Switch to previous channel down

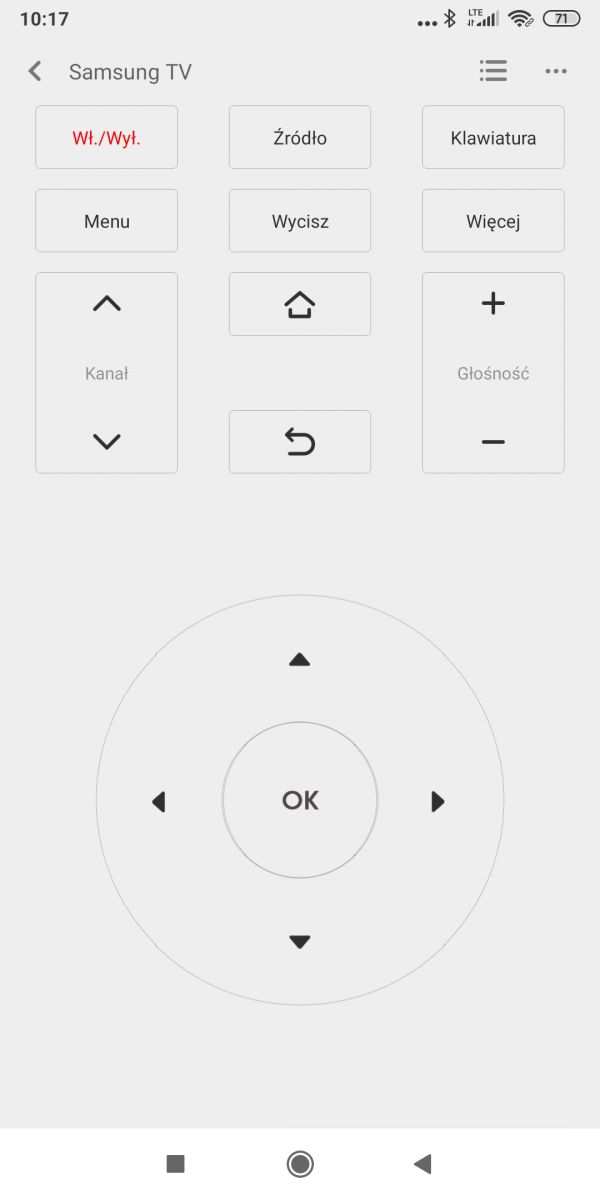tap(106, 441)
